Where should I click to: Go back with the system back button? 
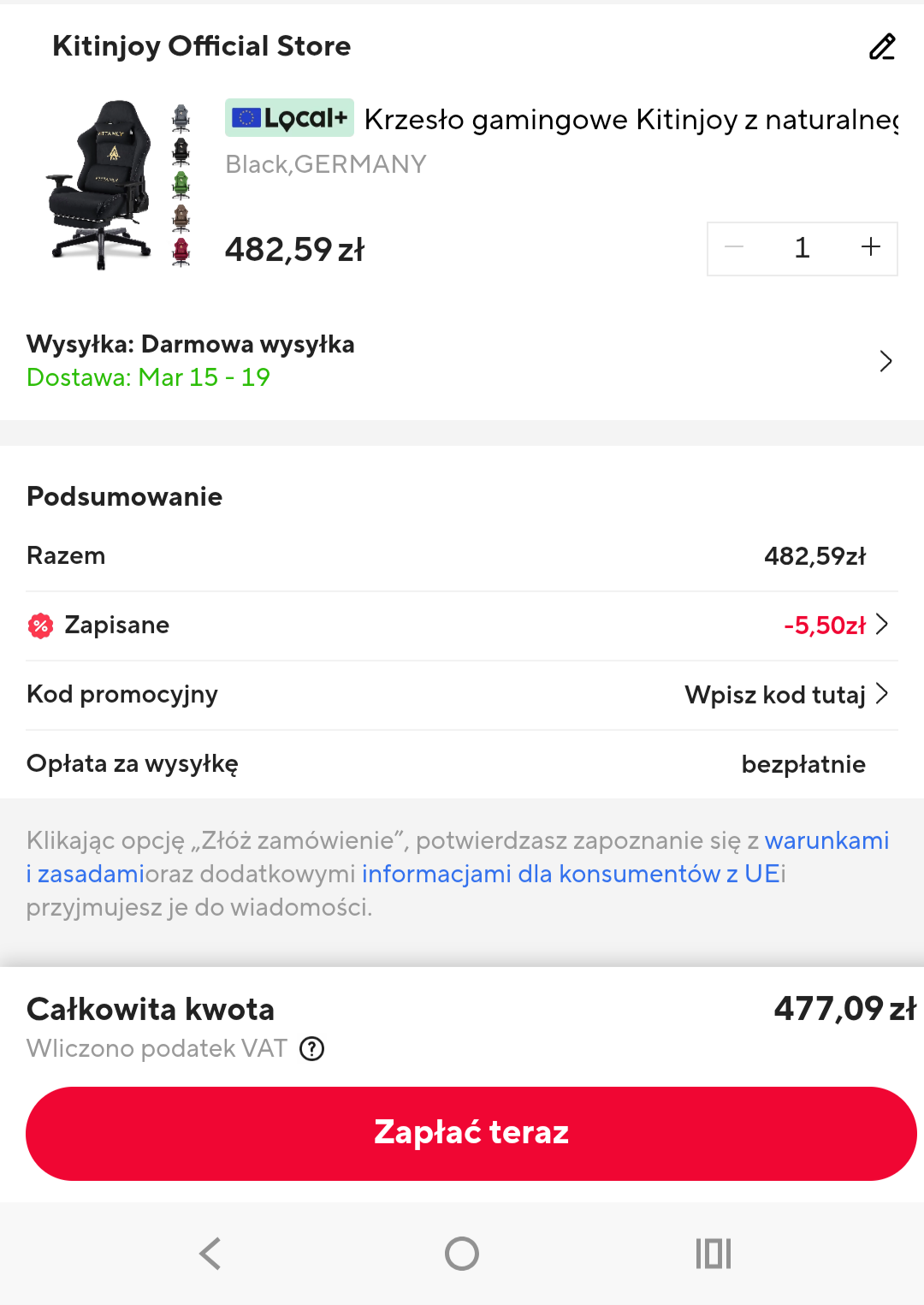click(x=210, y=1254)
